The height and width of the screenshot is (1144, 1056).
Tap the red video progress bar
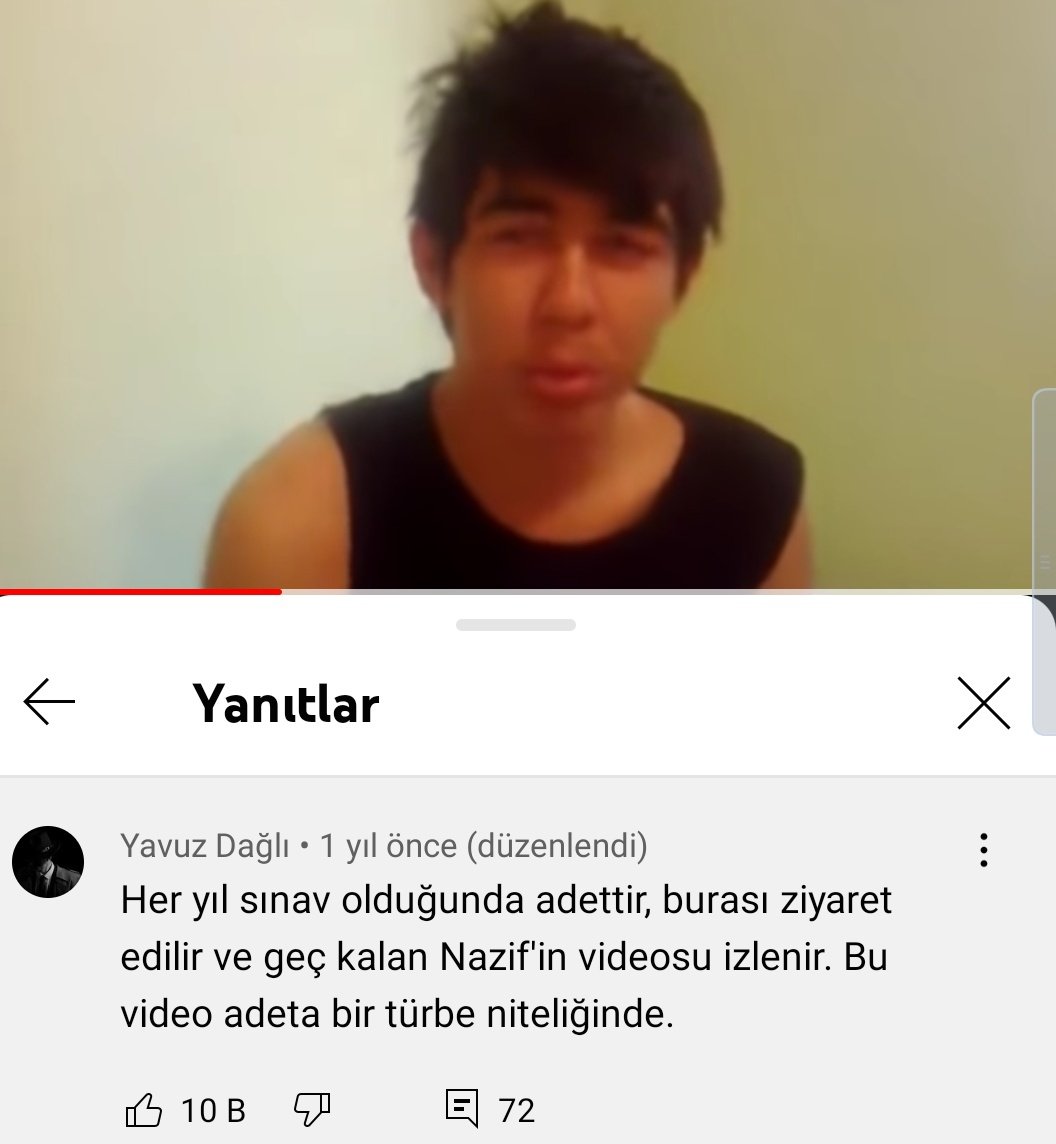point(140,591)
